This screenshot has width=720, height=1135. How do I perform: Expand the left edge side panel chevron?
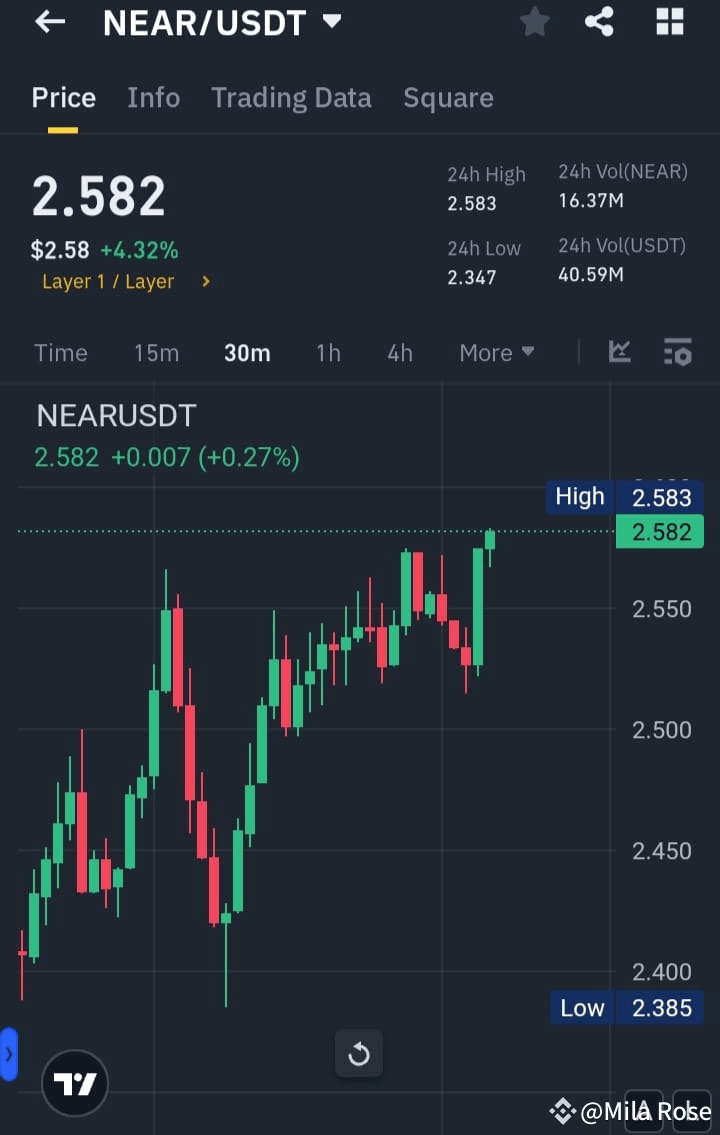coord(10,1053)
